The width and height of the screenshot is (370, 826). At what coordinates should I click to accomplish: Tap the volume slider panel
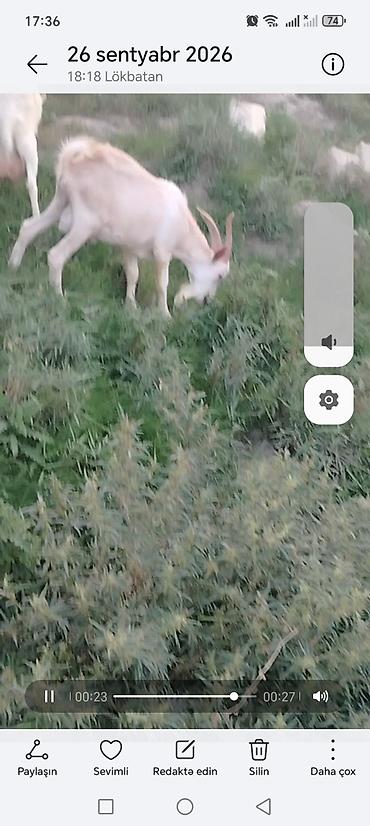328,284
